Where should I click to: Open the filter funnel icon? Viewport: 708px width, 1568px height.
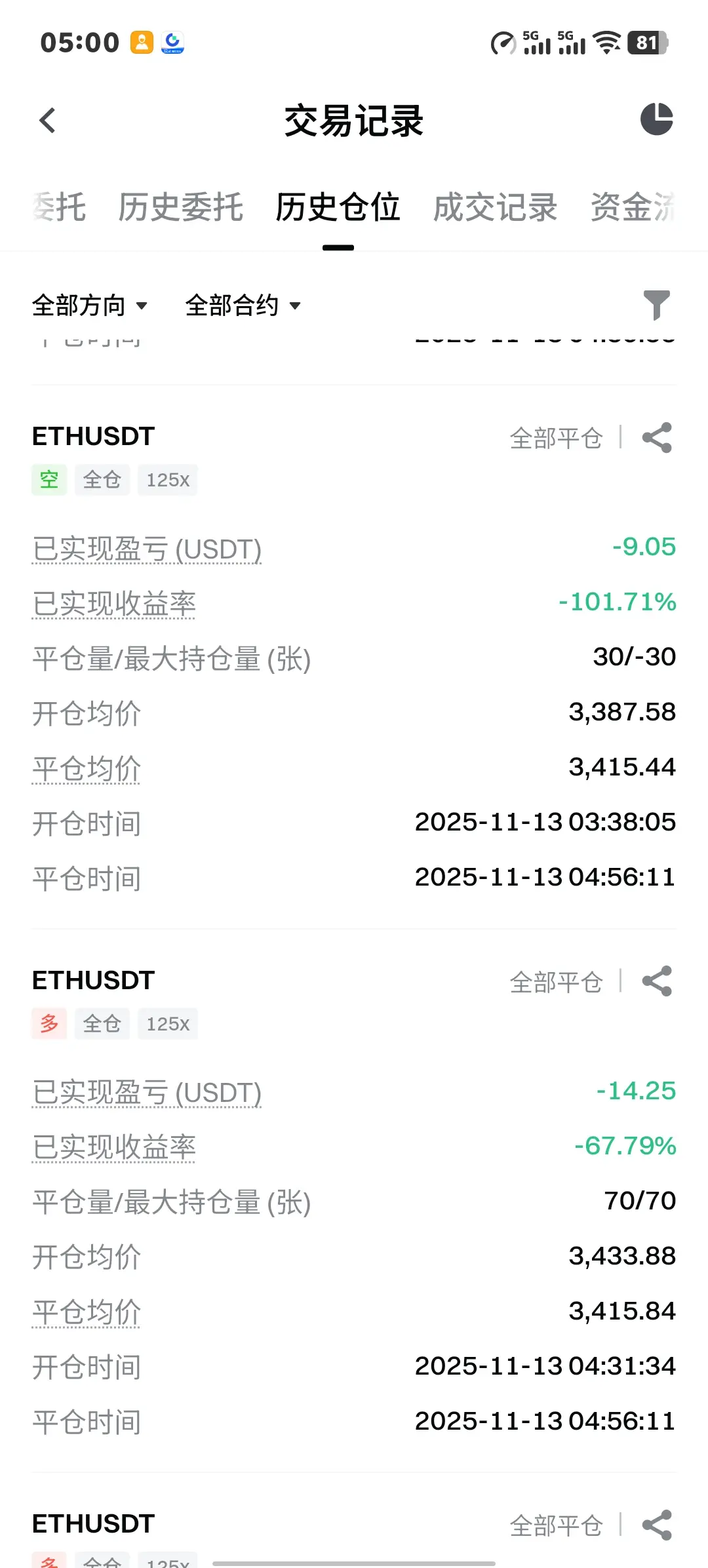click(x=656, y=305)
